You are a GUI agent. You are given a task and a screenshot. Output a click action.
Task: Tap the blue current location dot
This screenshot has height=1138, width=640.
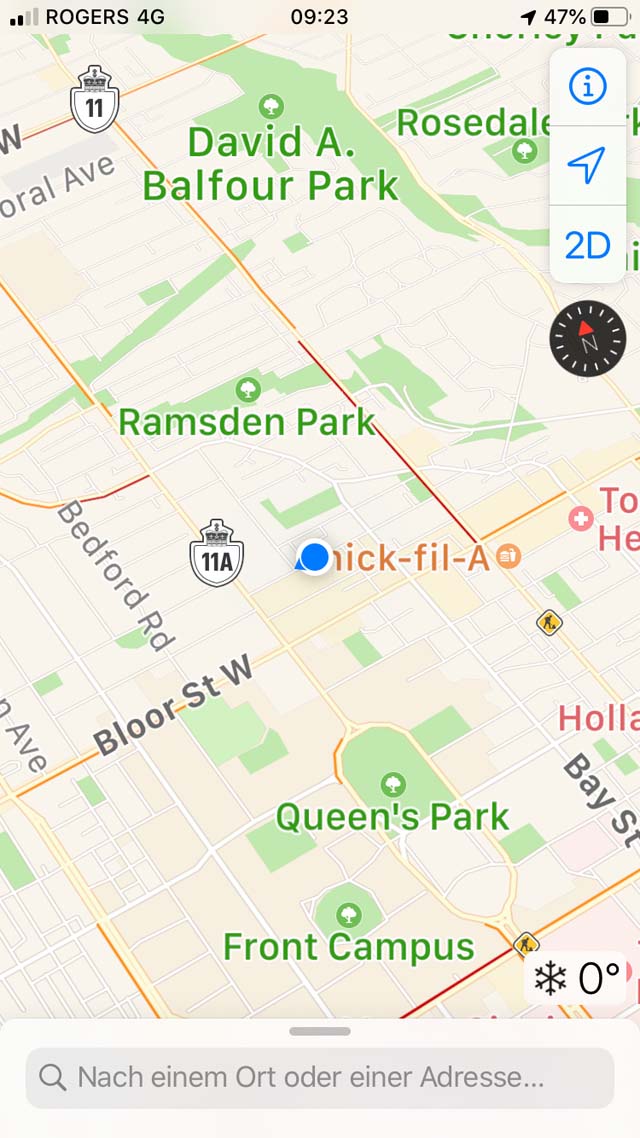[x=314, y=557]
